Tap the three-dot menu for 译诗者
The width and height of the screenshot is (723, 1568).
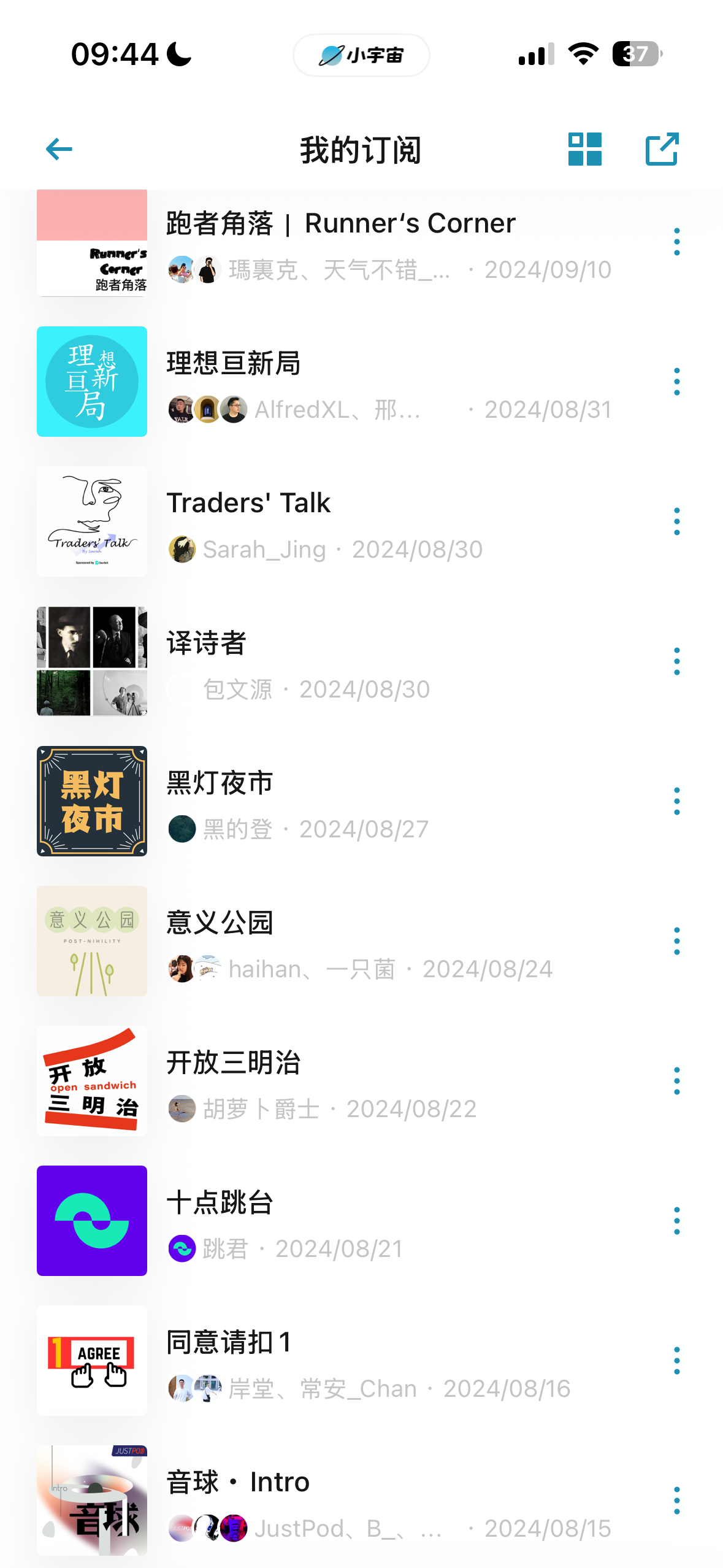(676, 661)
